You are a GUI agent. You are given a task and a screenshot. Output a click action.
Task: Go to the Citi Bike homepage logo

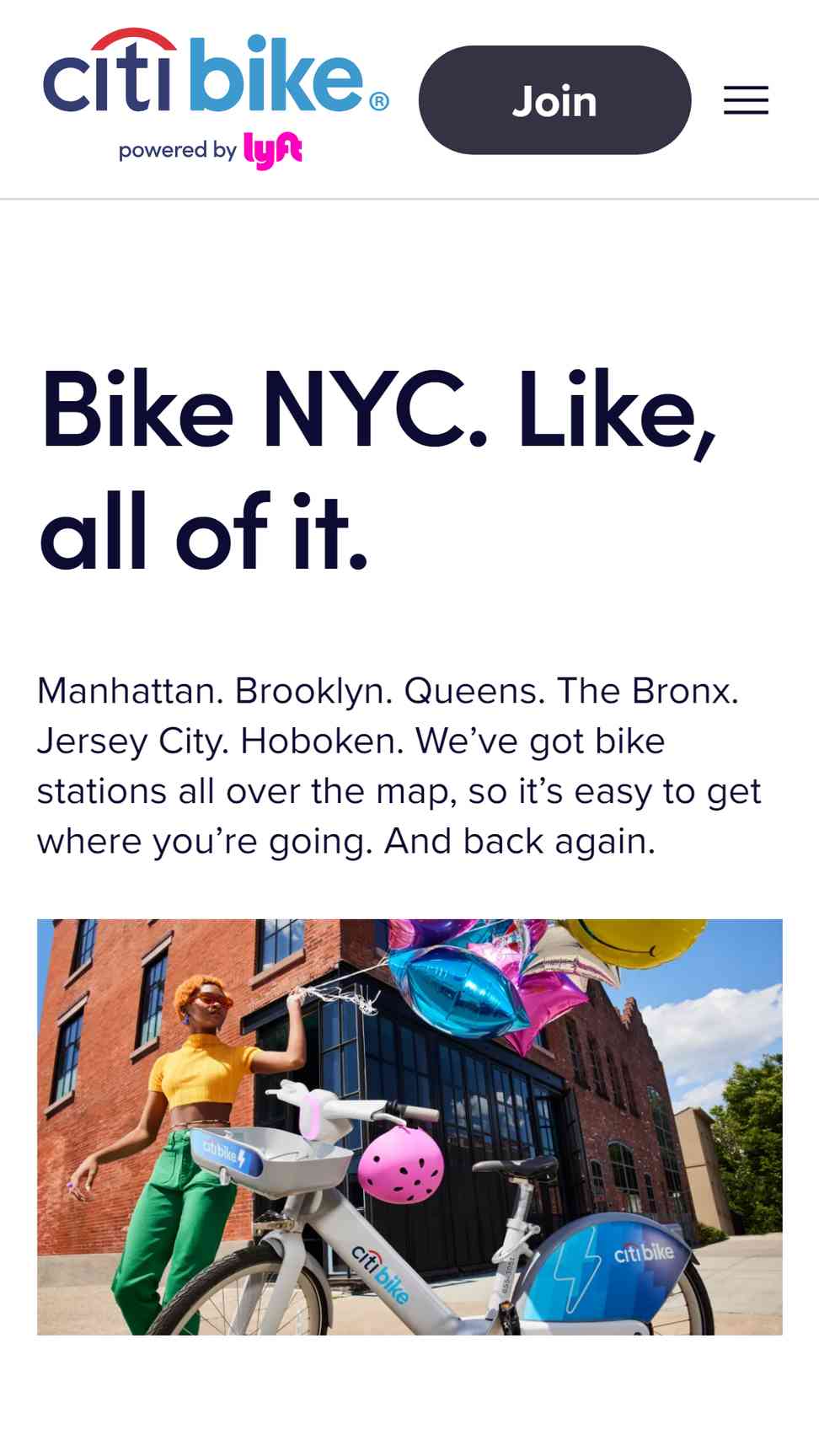pos(216,99)
